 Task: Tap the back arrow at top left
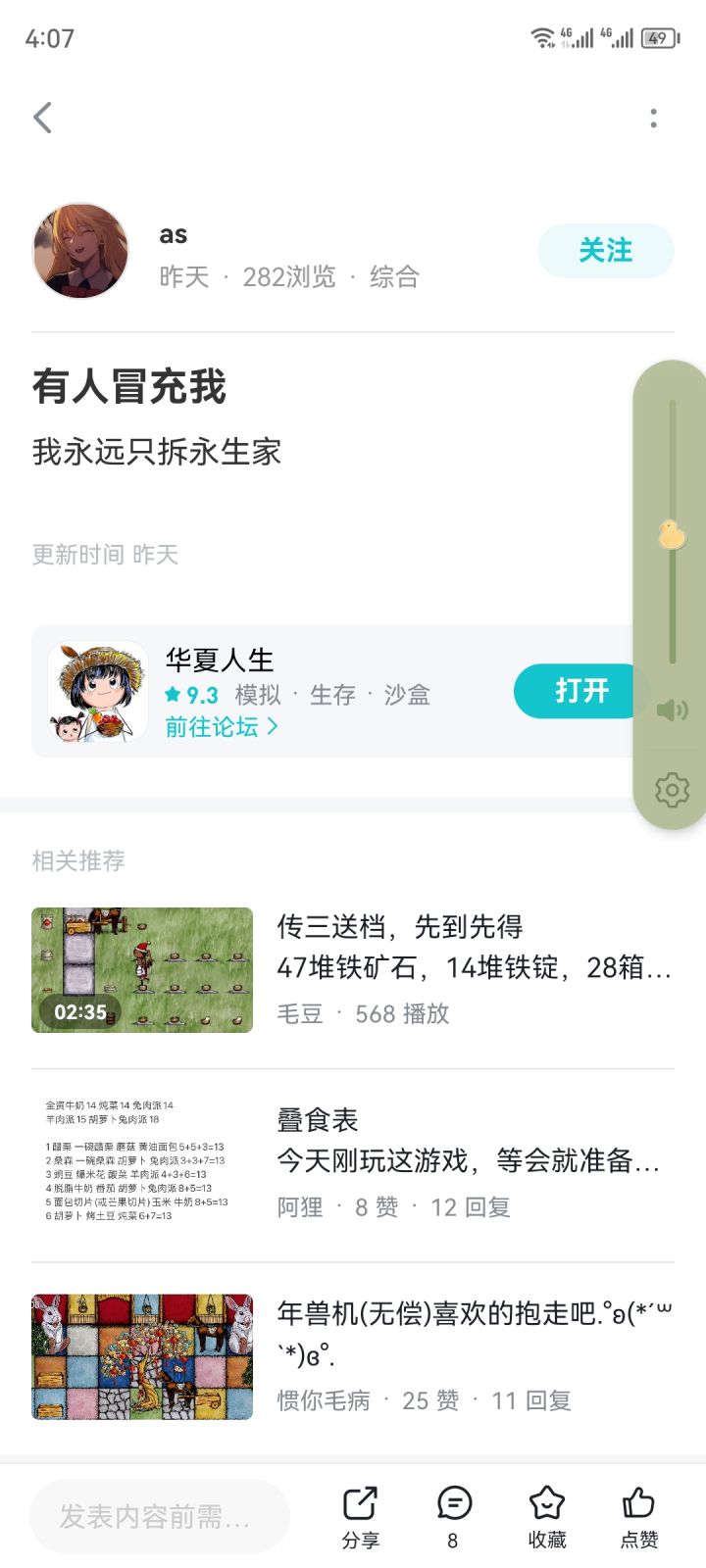(x=41, y=117)
